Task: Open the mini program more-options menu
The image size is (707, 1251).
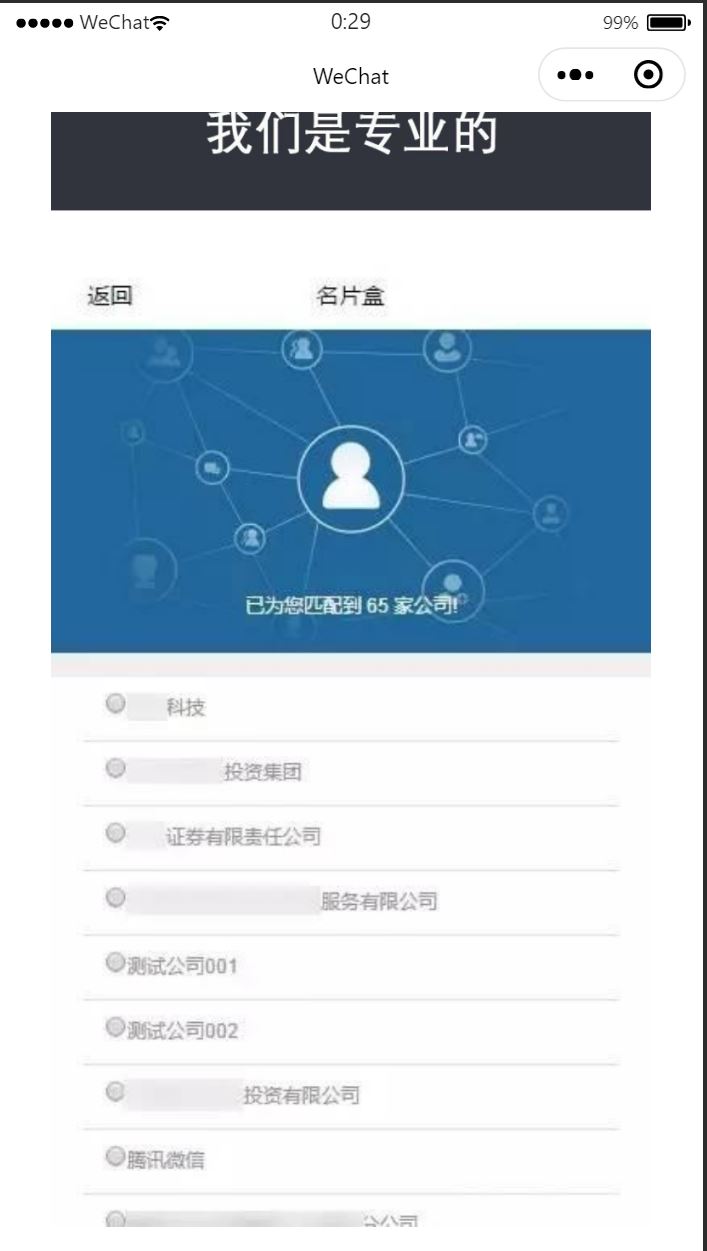Action: (575, 75)
